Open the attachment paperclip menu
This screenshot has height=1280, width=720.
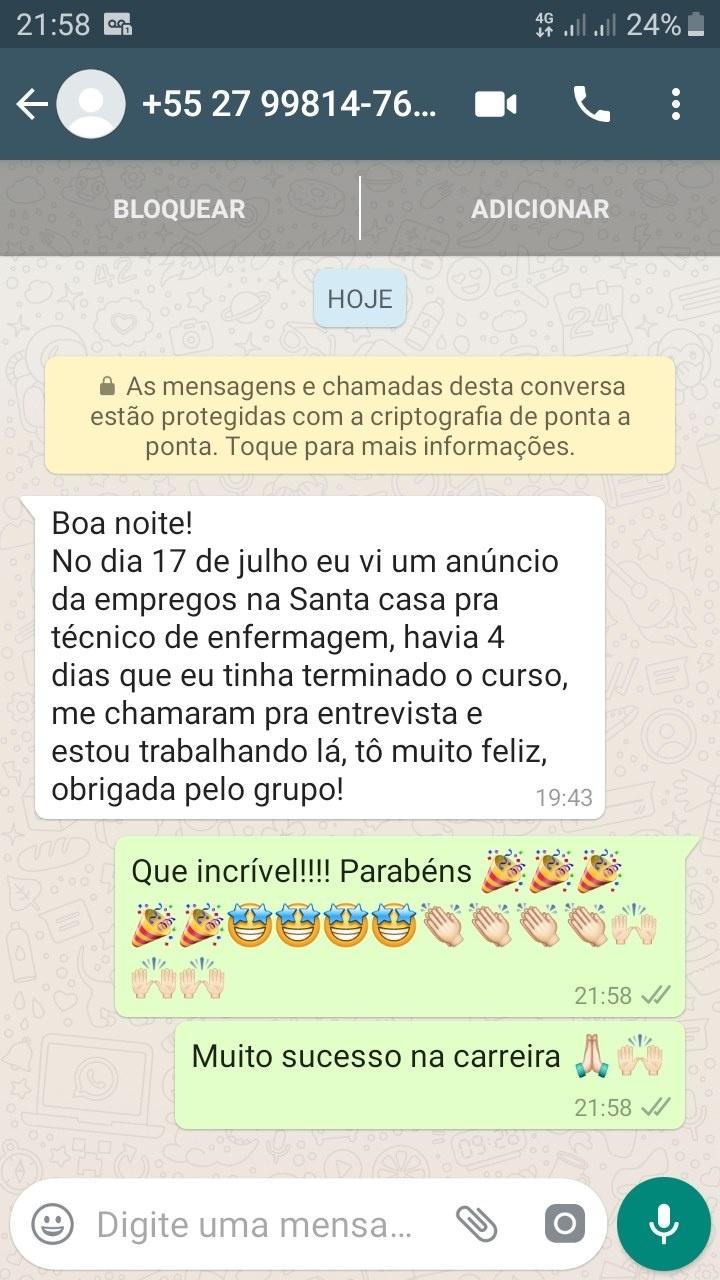click(x=477, y=1223)
